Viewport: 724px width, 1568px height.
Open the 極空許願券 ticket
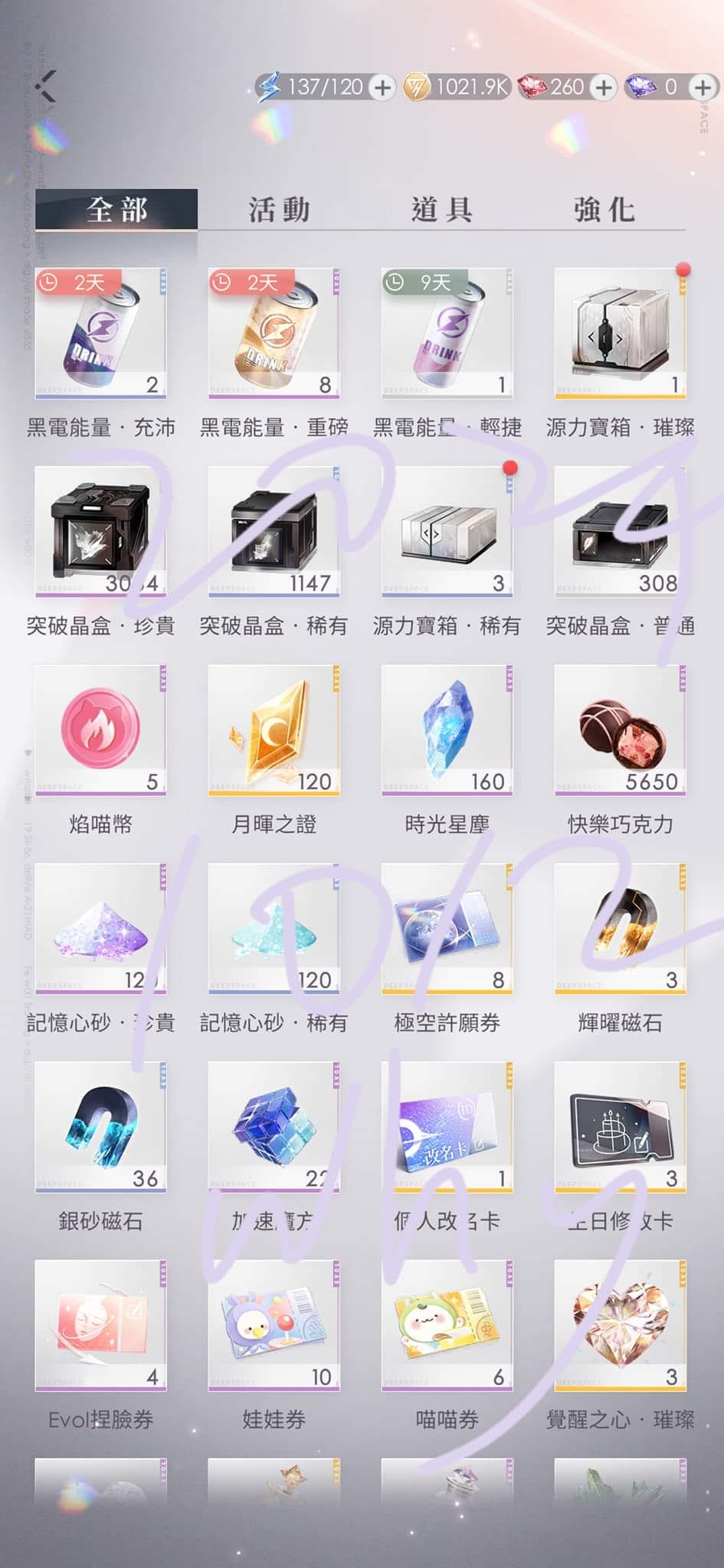click(447, 928)
